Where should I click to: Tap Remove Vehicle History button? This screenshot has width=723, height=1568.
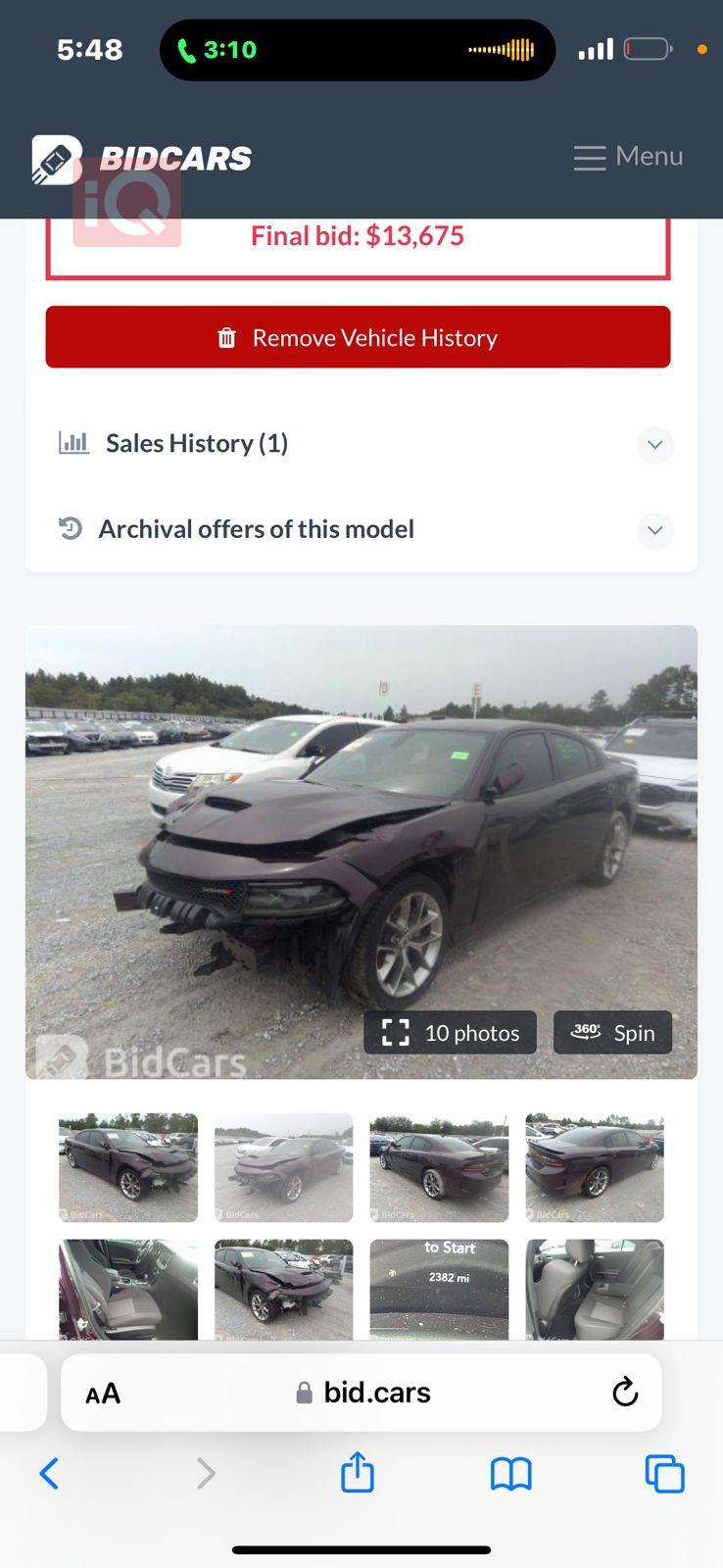[x=358, y=337]
